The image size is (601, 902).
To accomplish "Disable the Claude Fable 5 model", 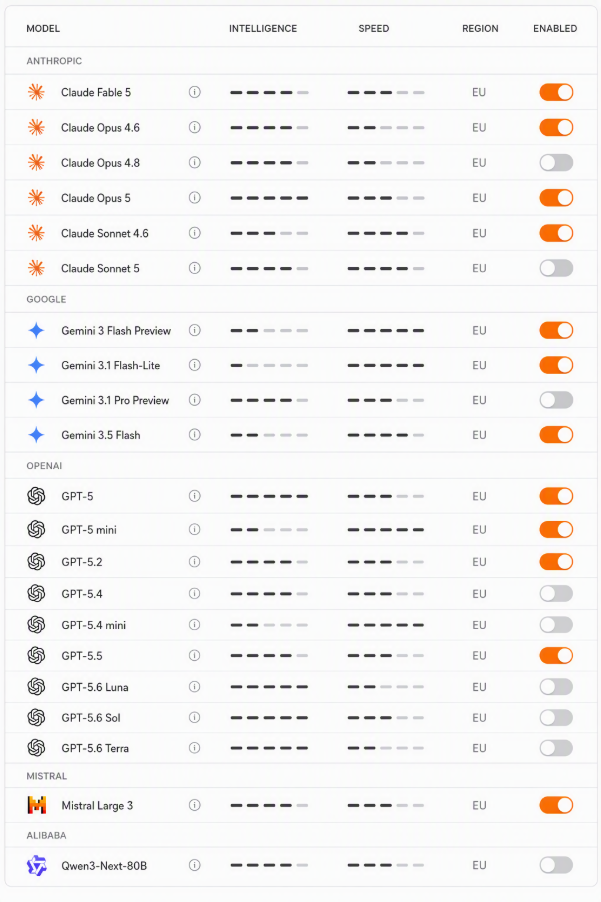I will click(x=556, y=92).
